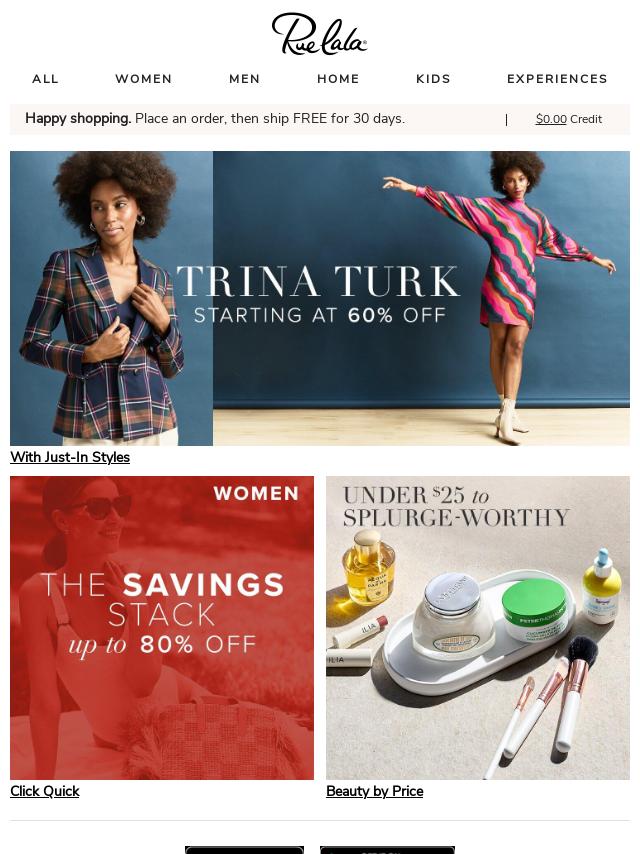The height and width of the screenshot is (854, 640).
Task: Select the KIDS category
Action: (x=433, y=79)
